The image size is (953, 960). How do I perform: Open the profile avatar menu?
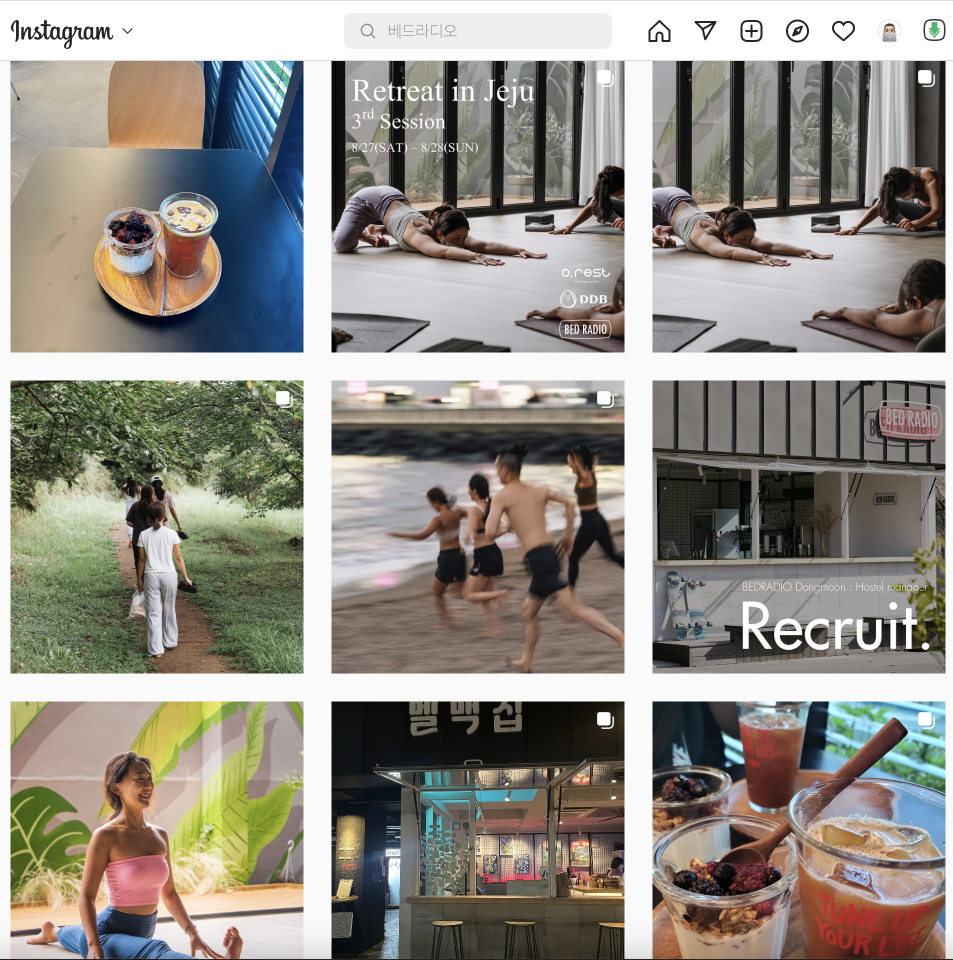[x=889, y=31]
